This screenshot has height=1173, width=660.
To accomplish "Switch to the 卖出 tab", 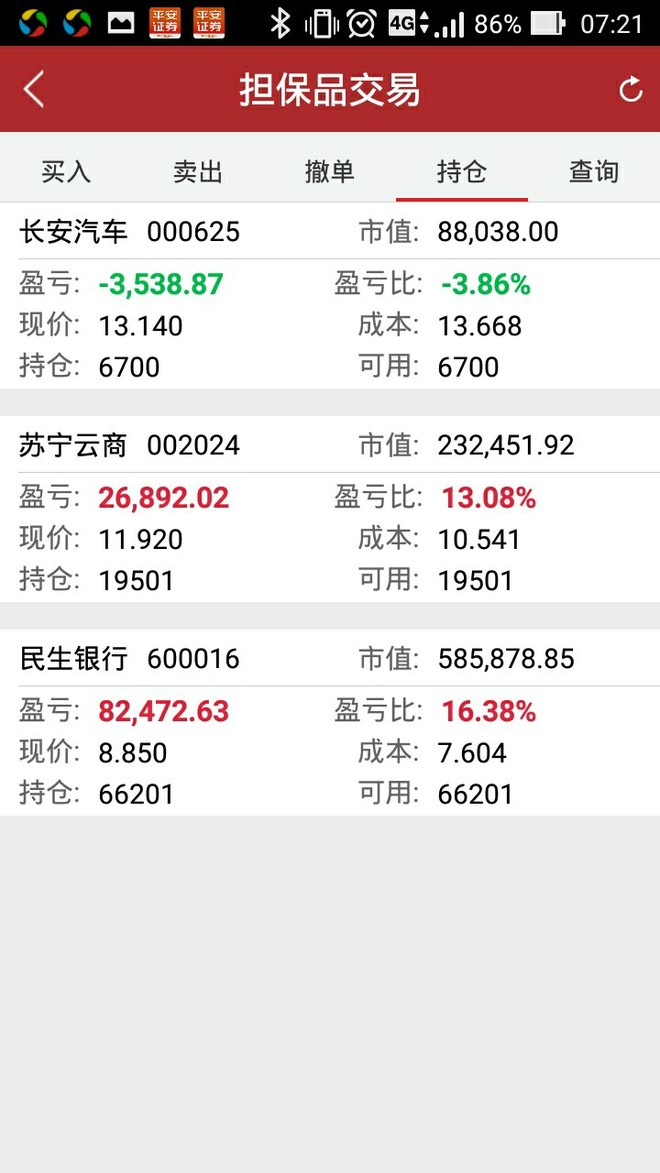I will point(198,171).
